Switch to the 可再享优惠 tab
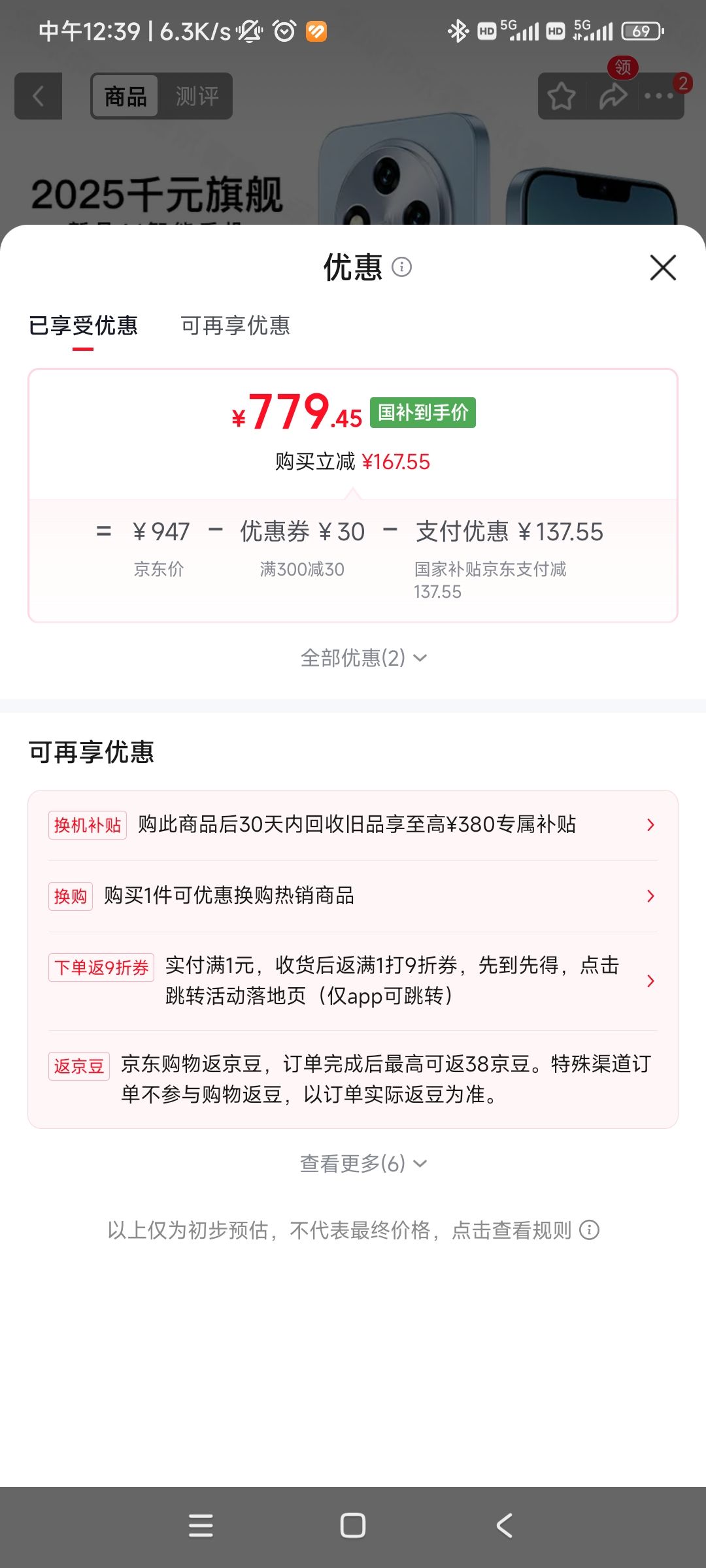The height and width of the screenshot is (1568, 706). [235, 325]
